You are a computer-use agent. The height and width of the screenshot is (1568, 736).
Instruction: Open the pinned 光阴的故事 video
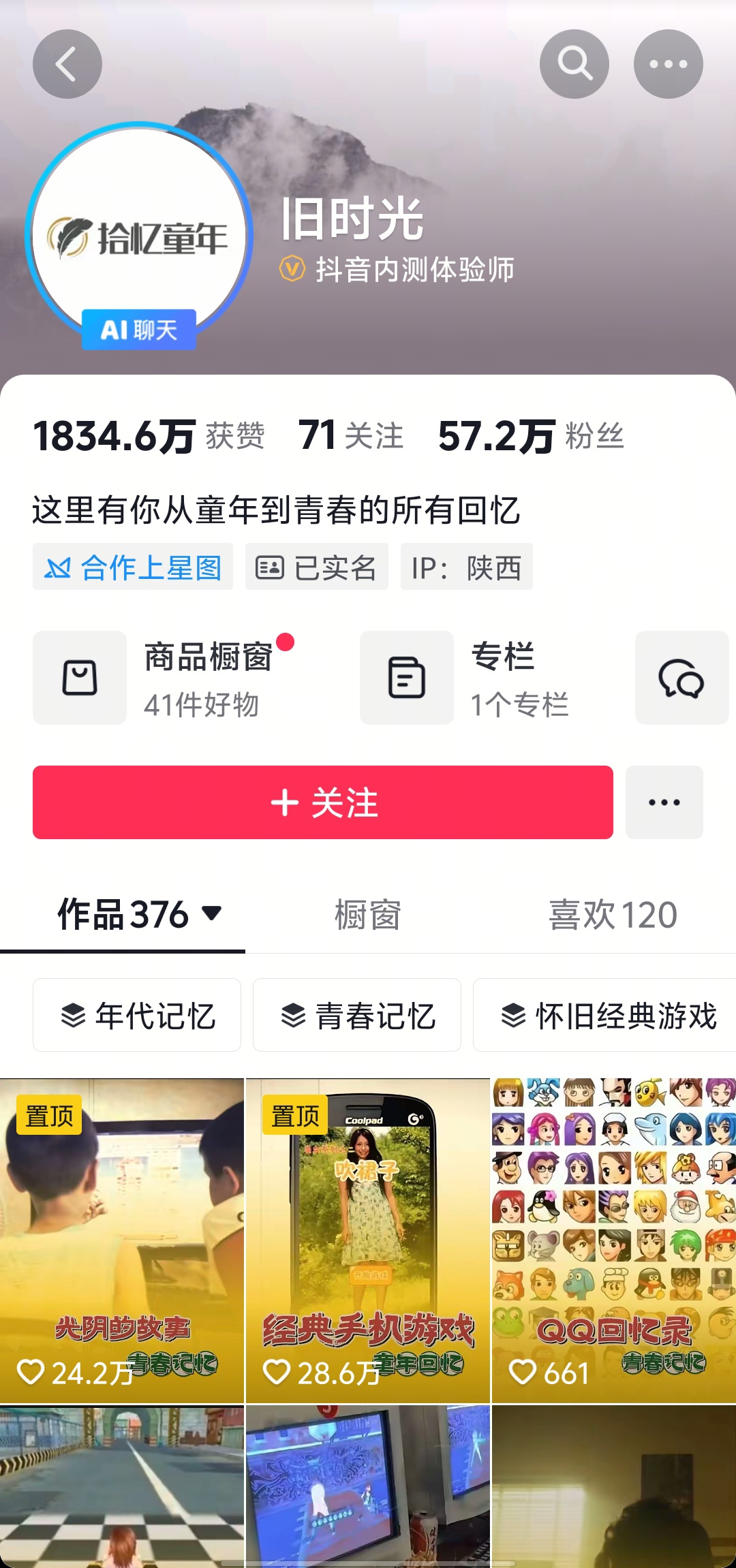coord(122,1240)
